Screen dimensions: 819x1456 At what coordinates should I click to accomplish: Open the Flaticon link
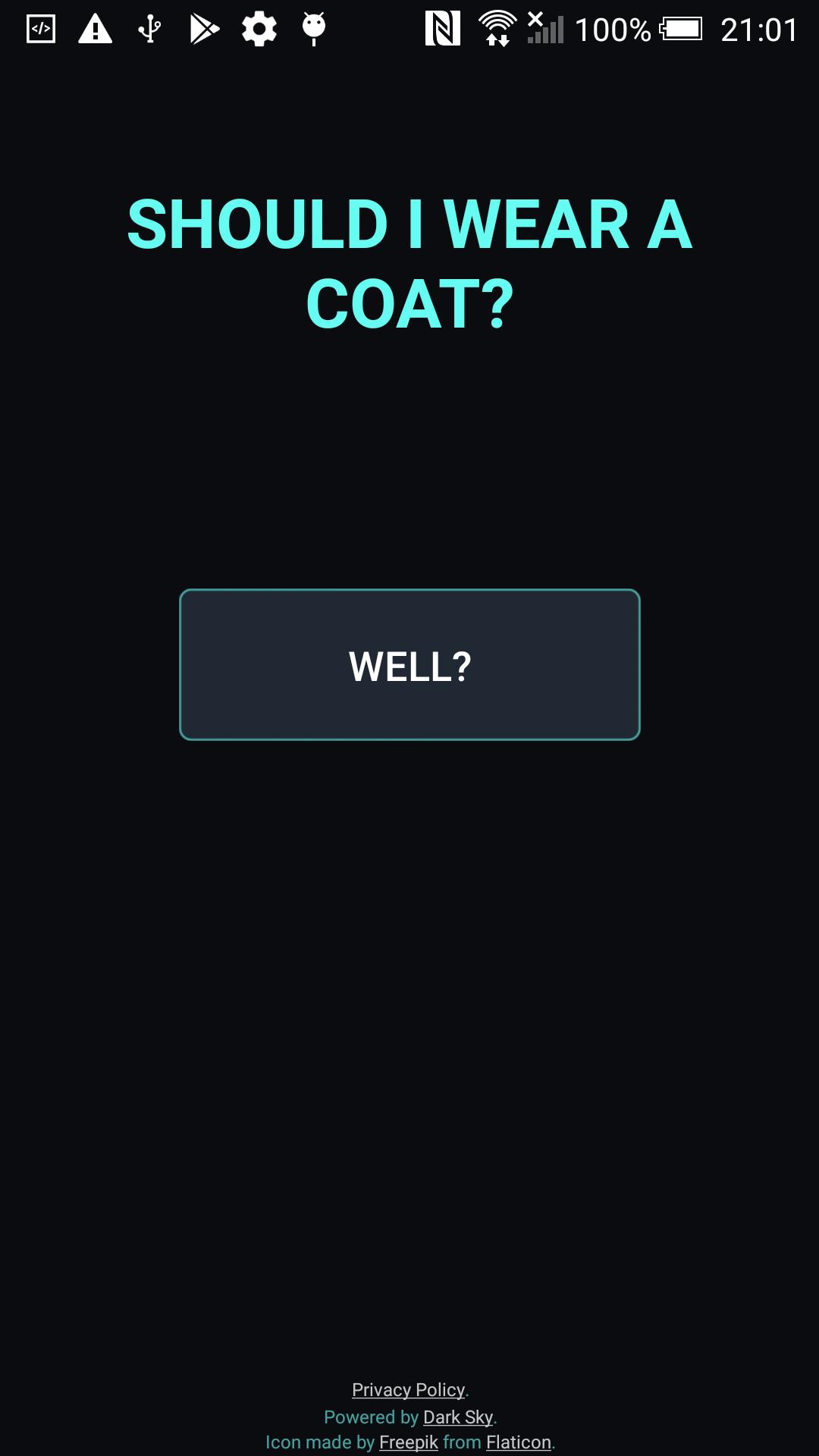[518, 1442]
